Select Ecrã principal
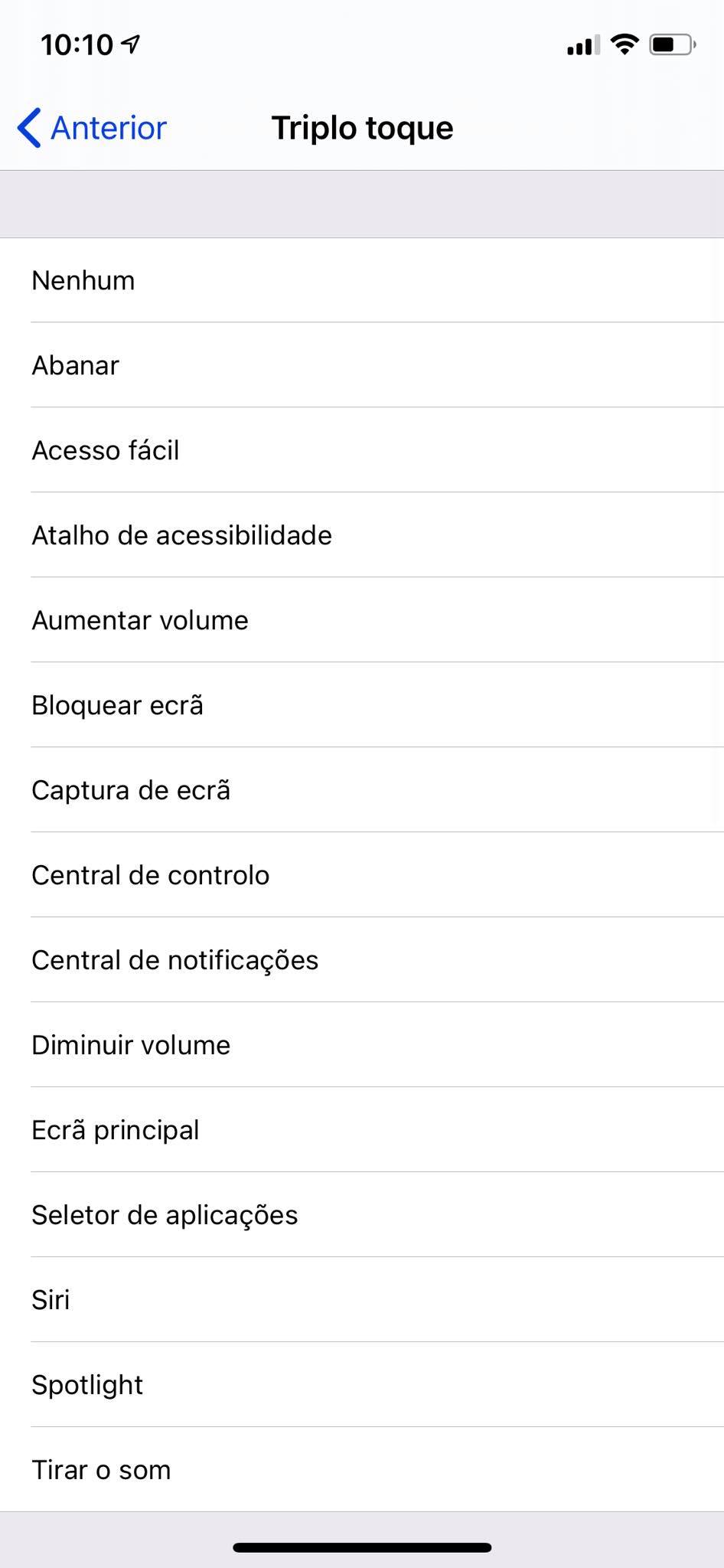 point(362,1130)
